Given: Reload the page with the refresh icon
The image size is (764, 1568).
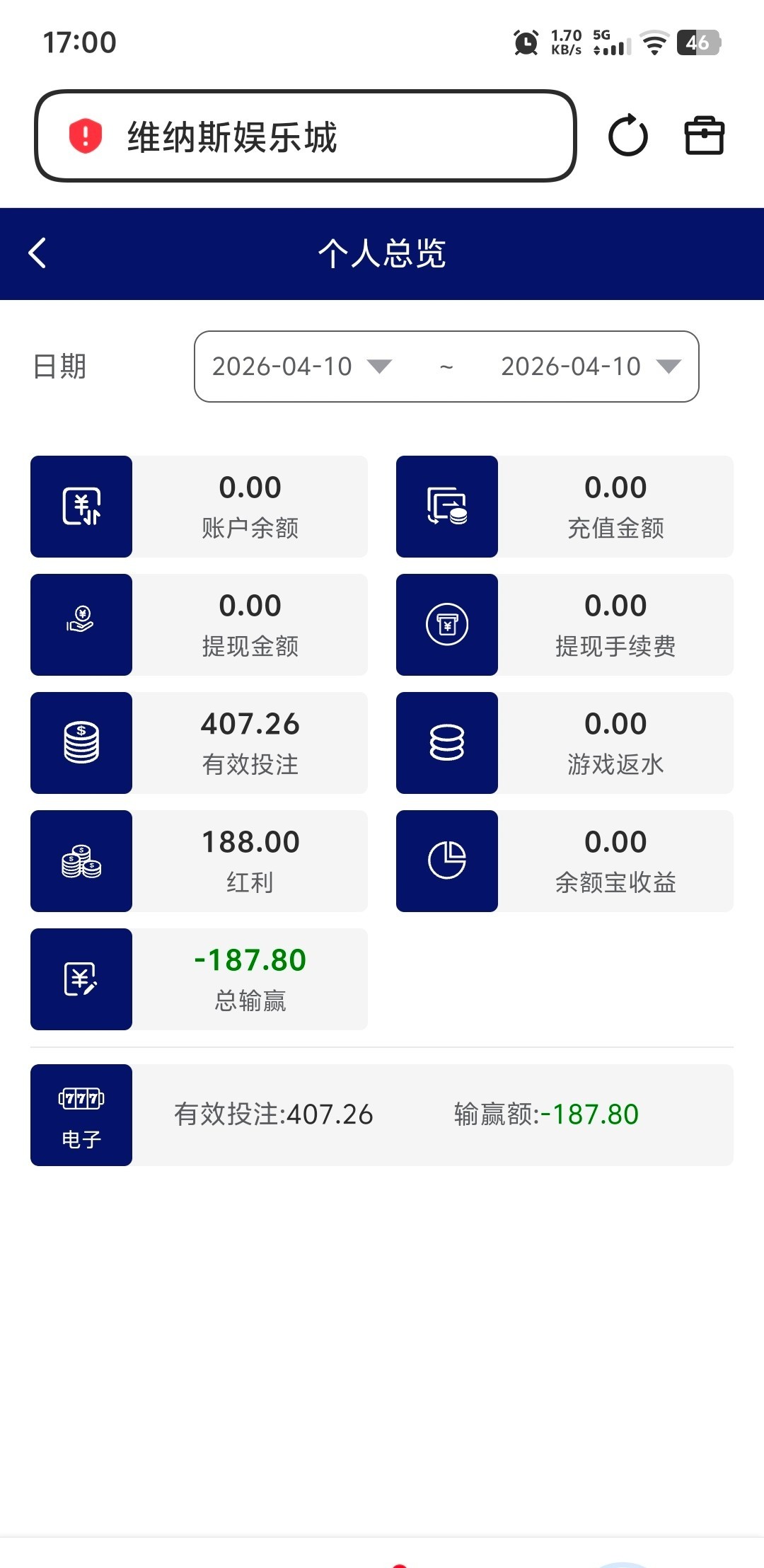Looking at the screenshot, I should (x=627, y=136).
